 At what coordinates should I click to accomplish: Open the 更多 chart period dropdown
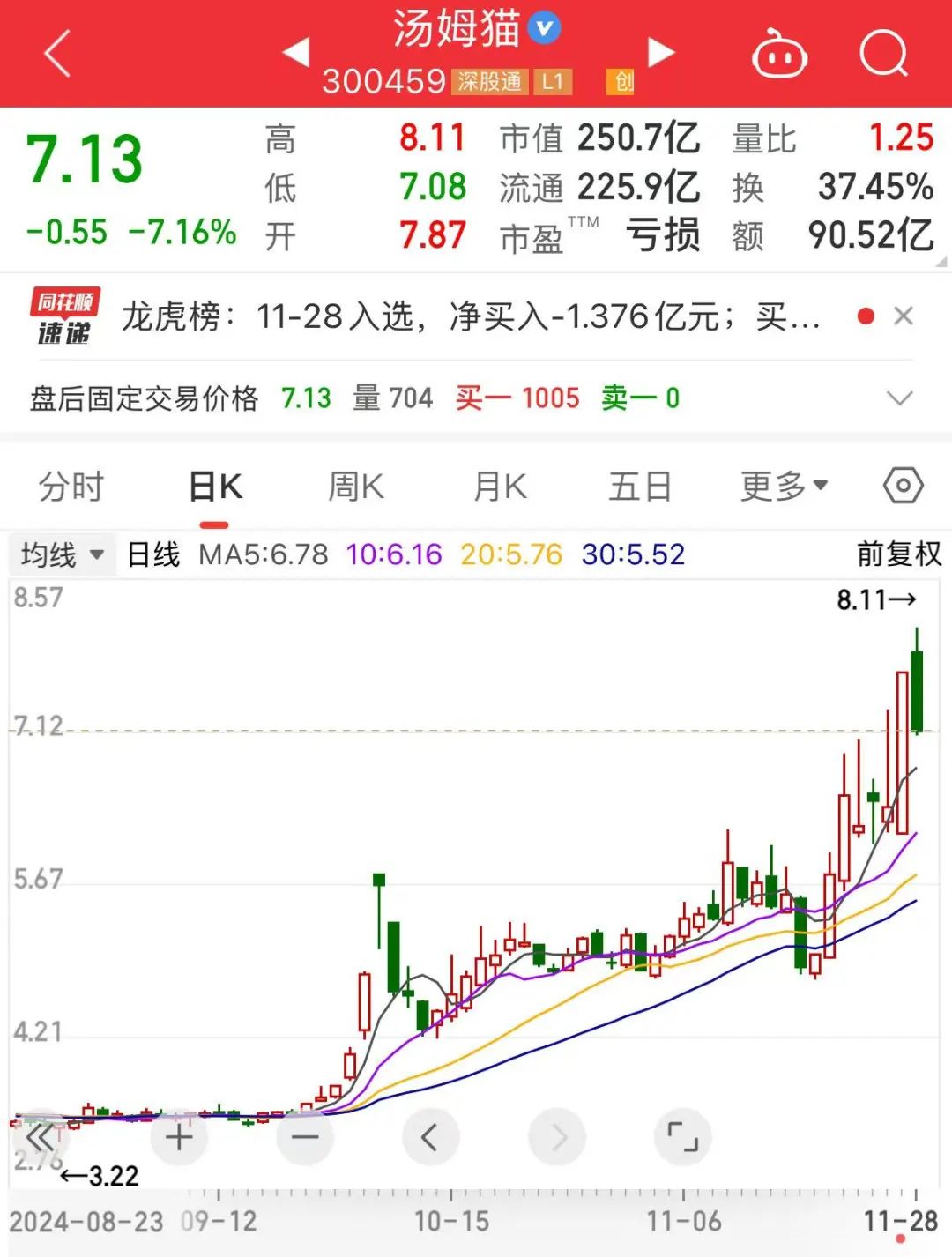coord(784,487)
